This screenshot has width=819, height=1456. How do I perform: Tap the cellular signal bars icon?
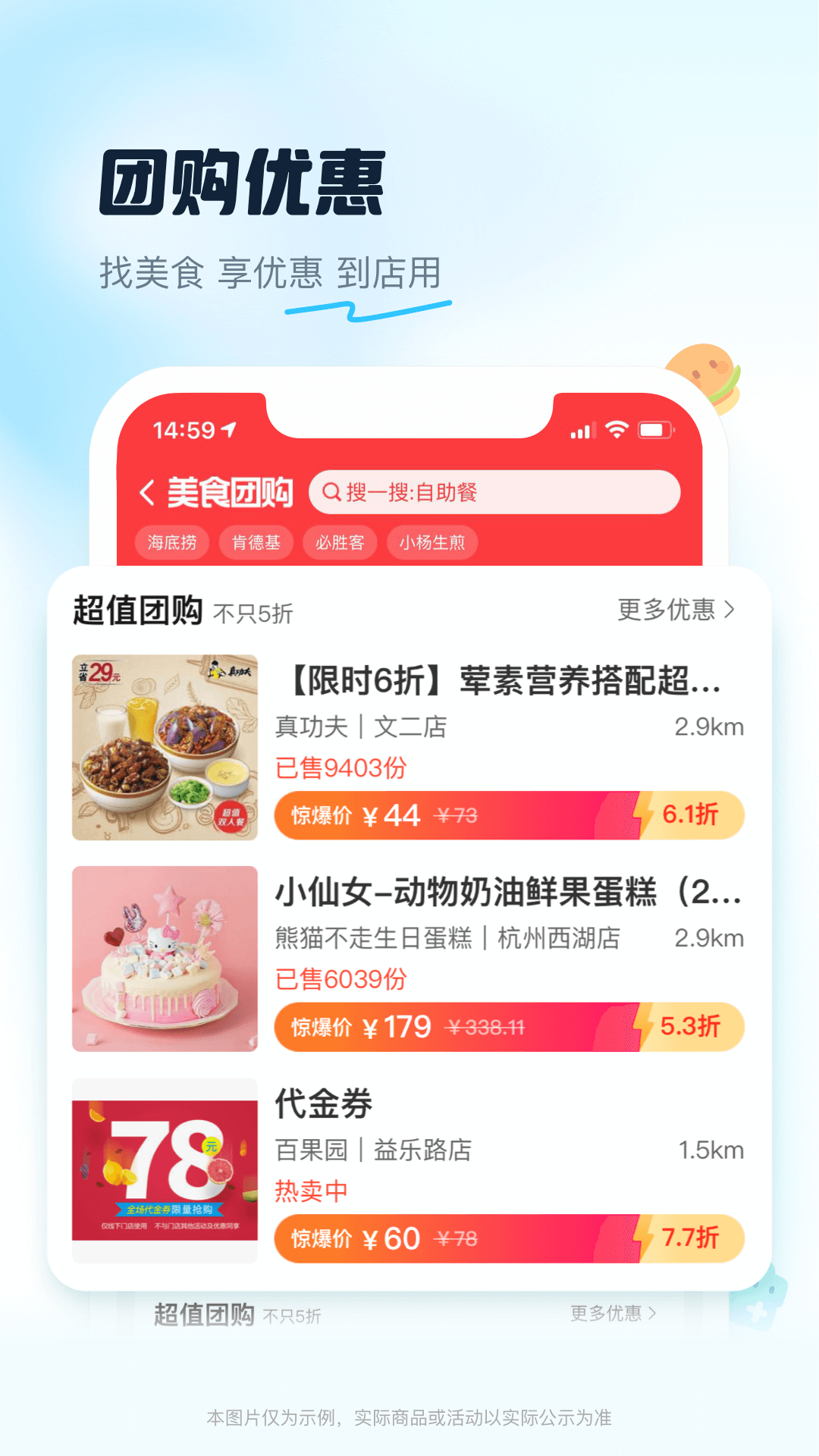coord(581,429)
